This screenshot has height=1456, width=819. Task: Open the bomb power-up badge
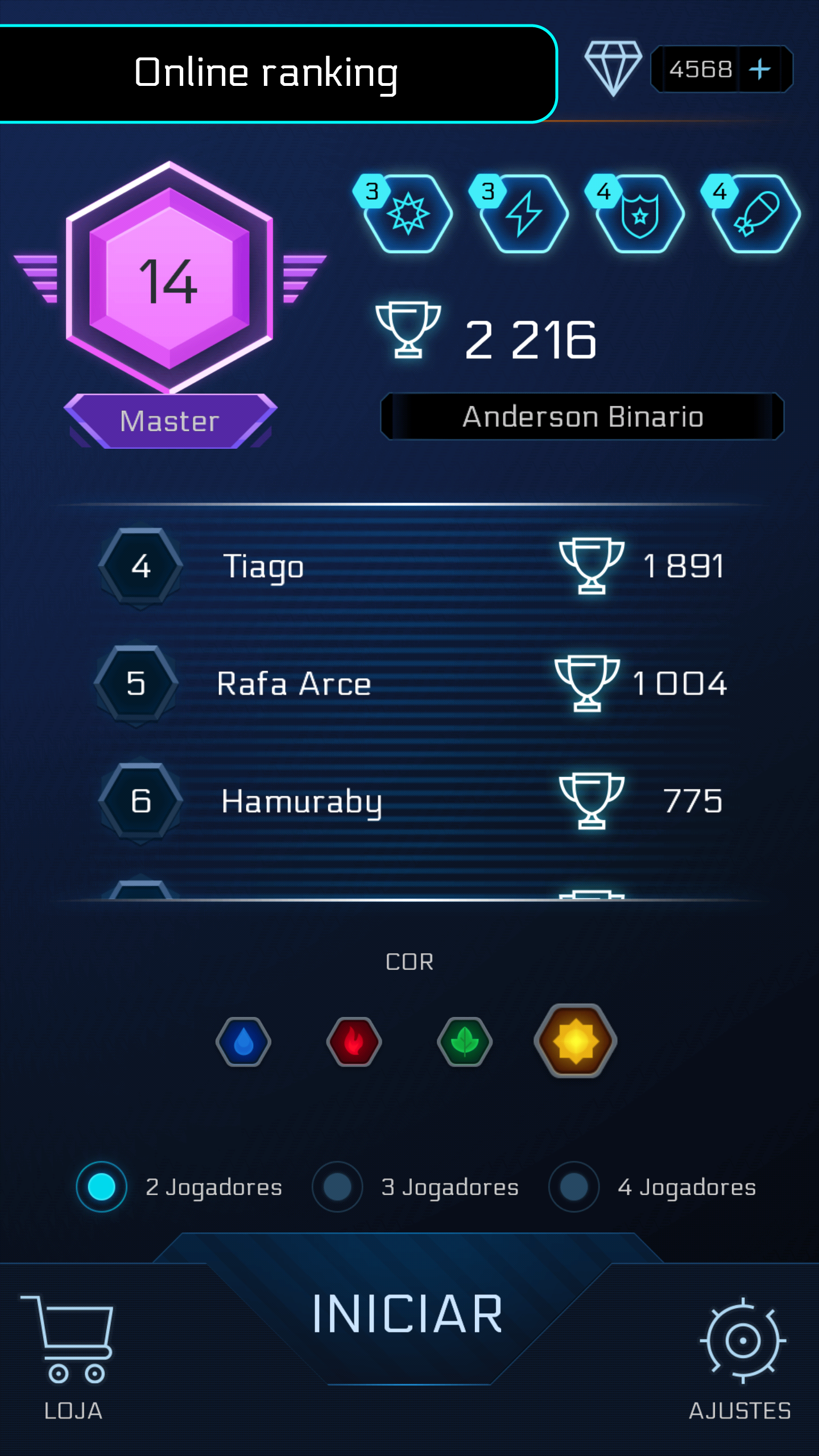pos(756,214)
